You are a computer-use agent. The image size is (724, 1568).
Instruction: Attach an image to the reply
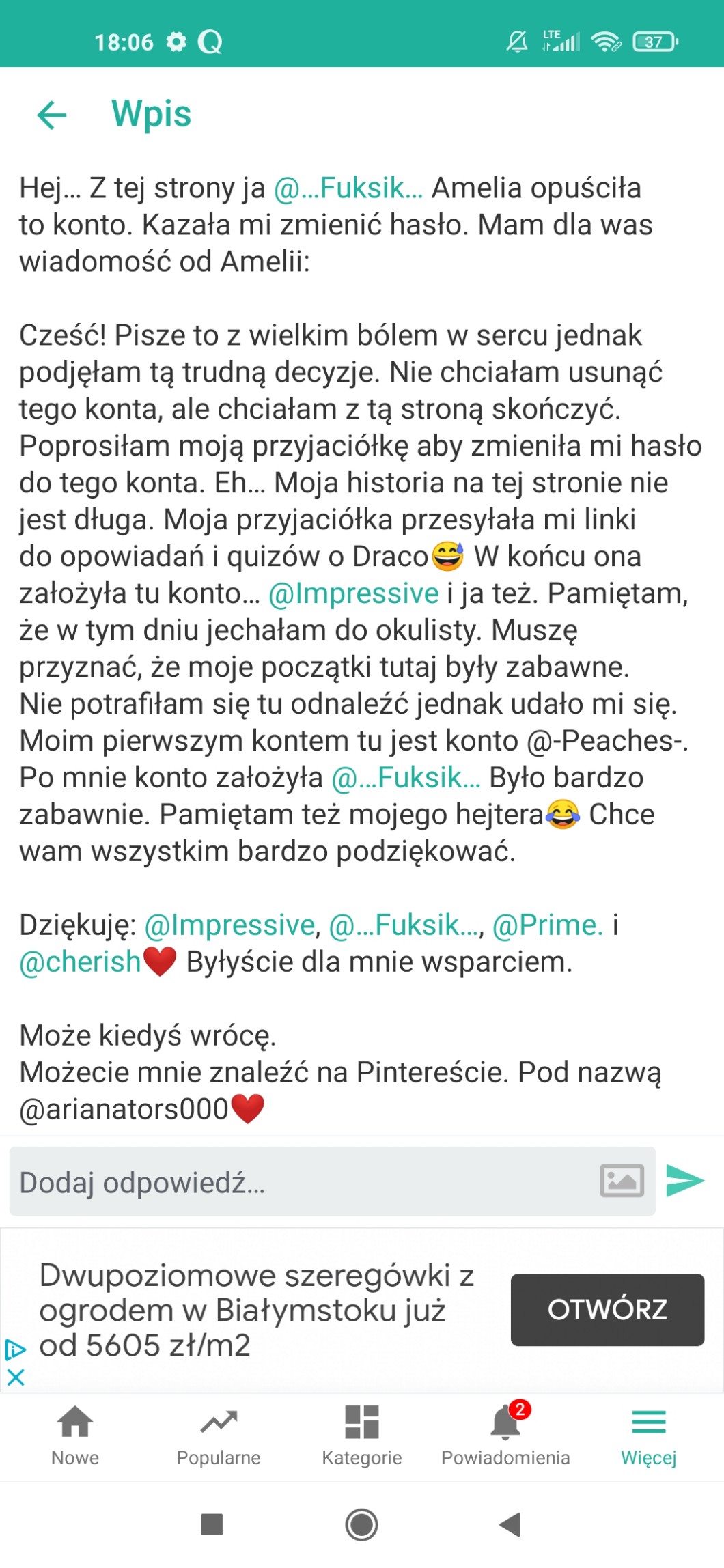(x=622, y=1181)
